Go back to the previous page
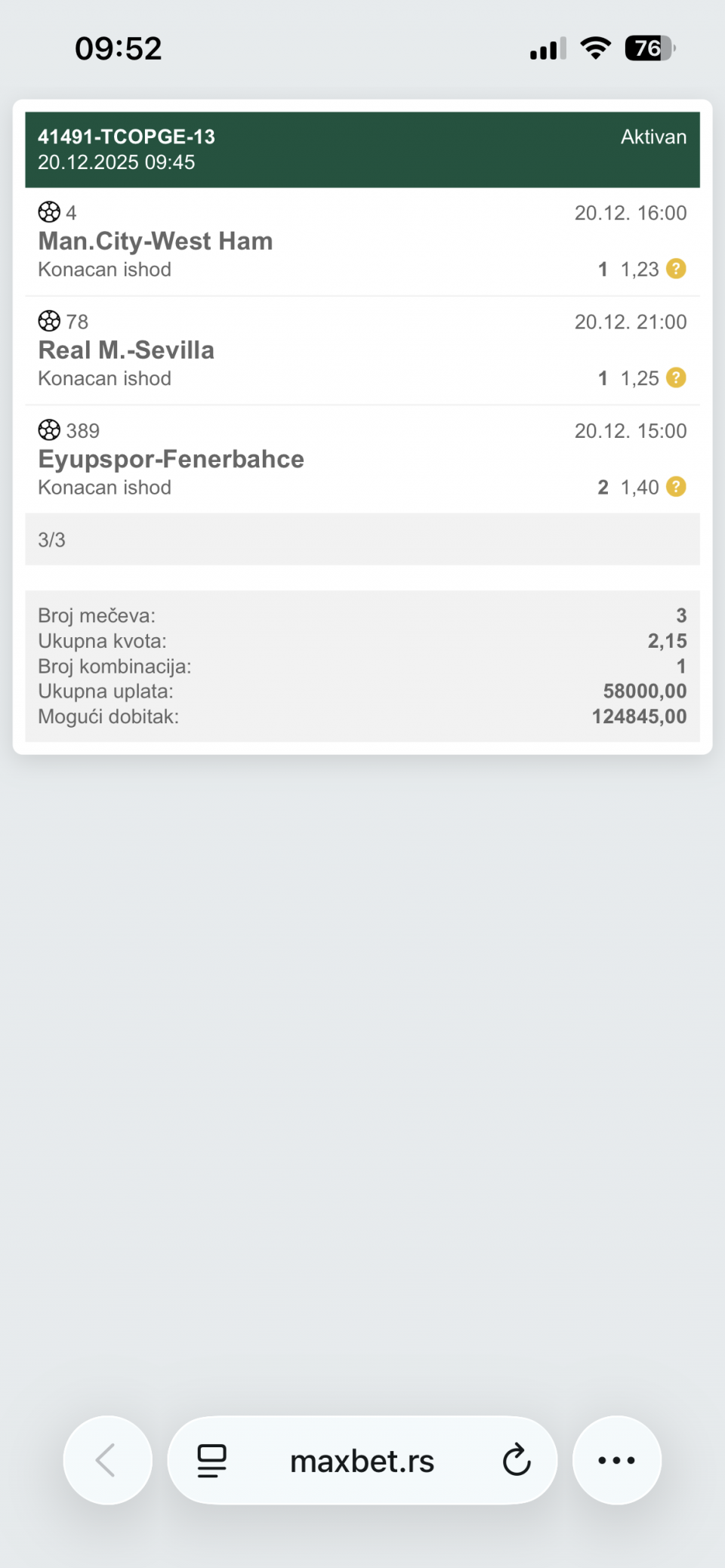725x1568 pixels. click(x=107, y=1460)
